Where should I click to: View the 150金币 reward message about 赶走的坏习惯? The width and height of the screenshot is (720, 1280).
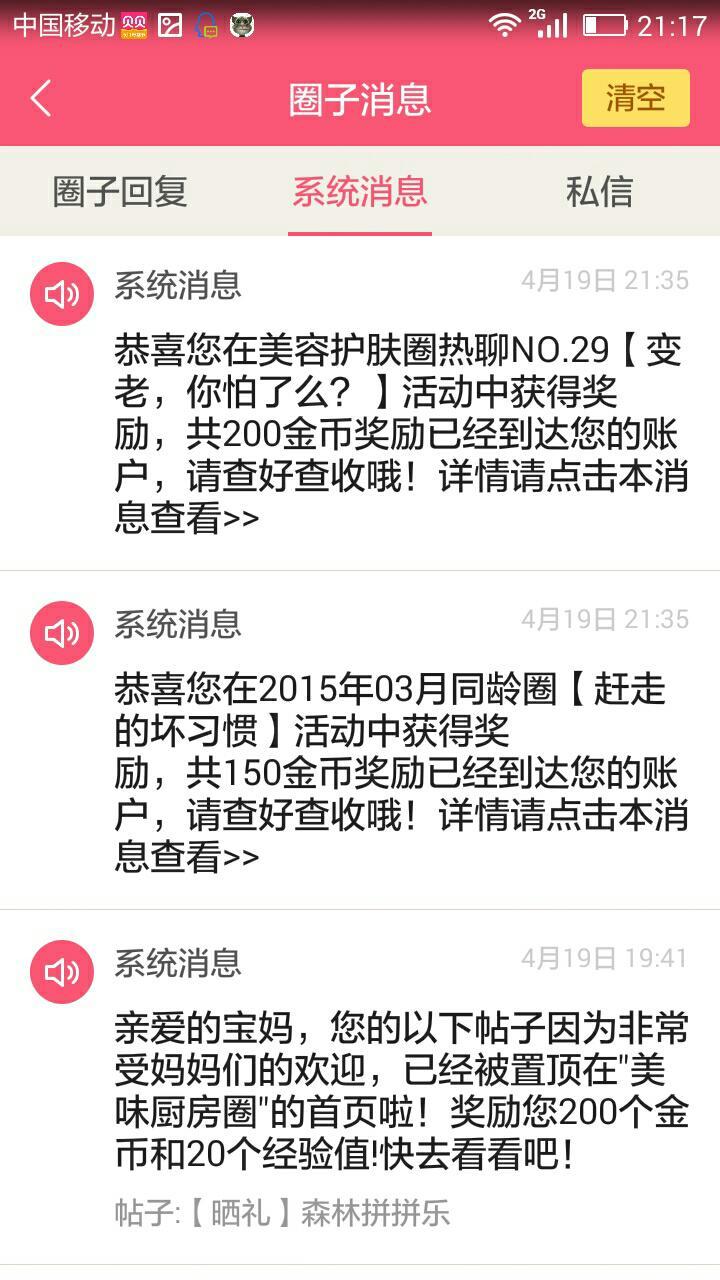point(360,741)
